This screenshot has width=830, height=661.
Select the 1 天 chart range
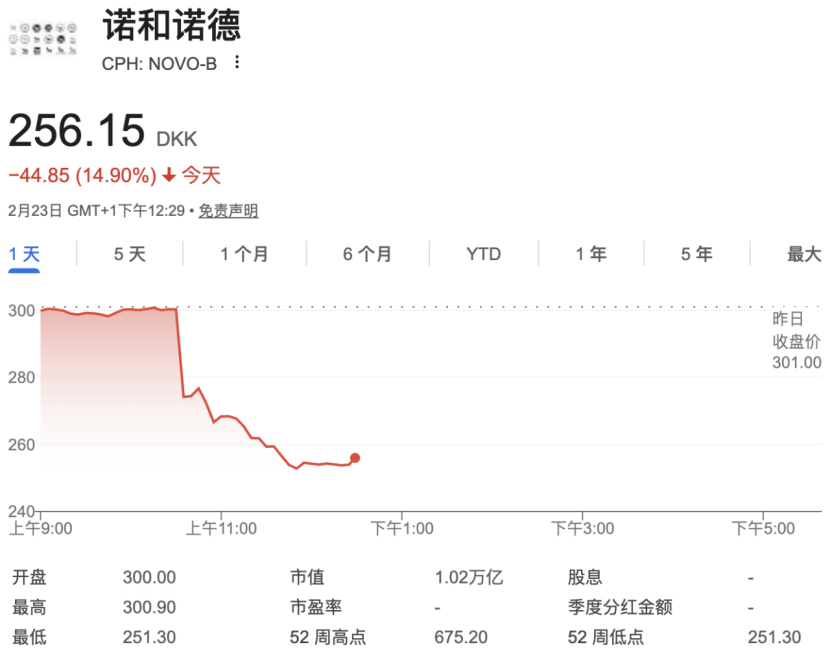click(x=24, y=254)
